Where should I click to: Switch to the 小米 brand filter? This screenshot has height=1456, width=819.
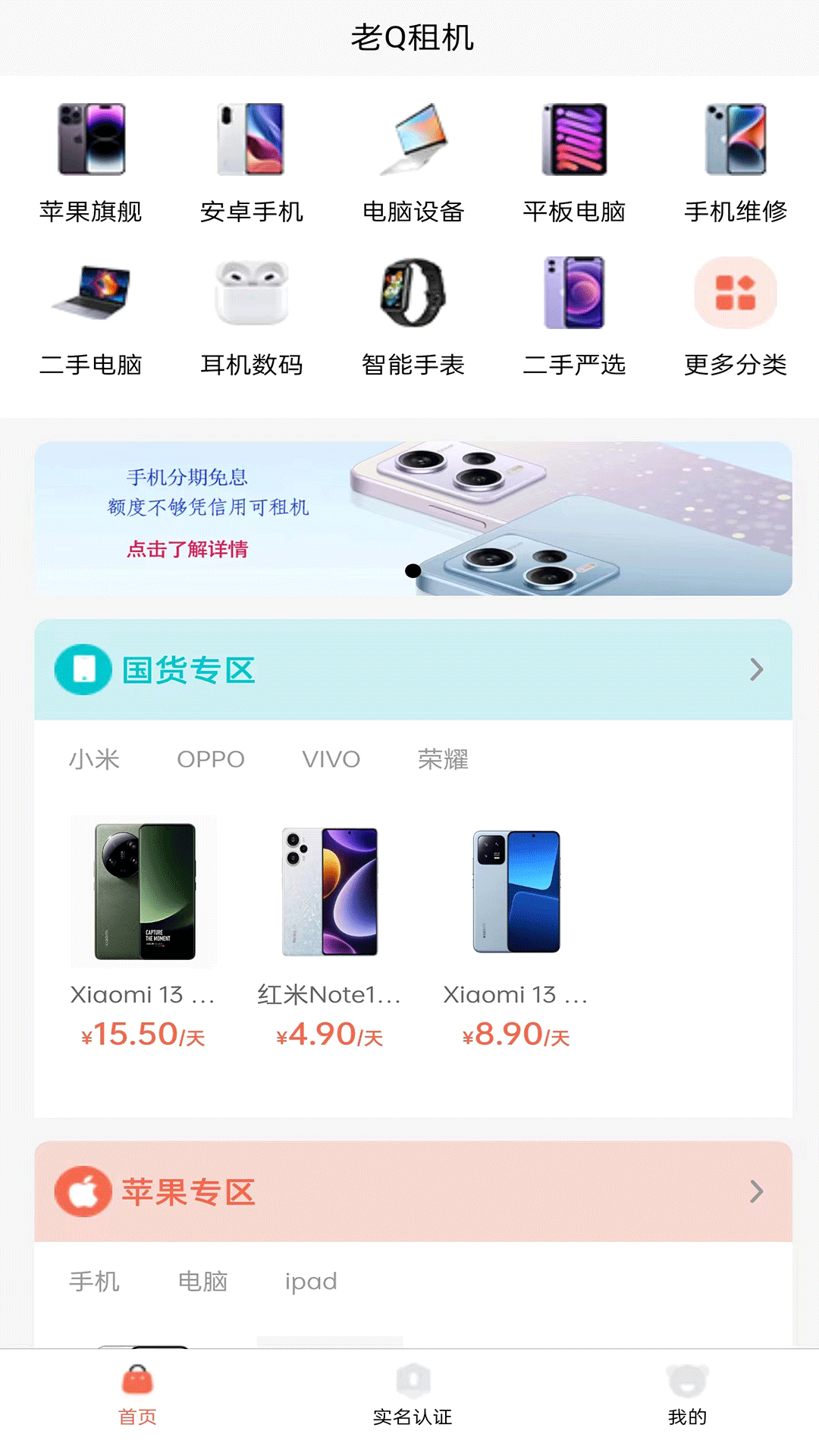tap(96, 758)
